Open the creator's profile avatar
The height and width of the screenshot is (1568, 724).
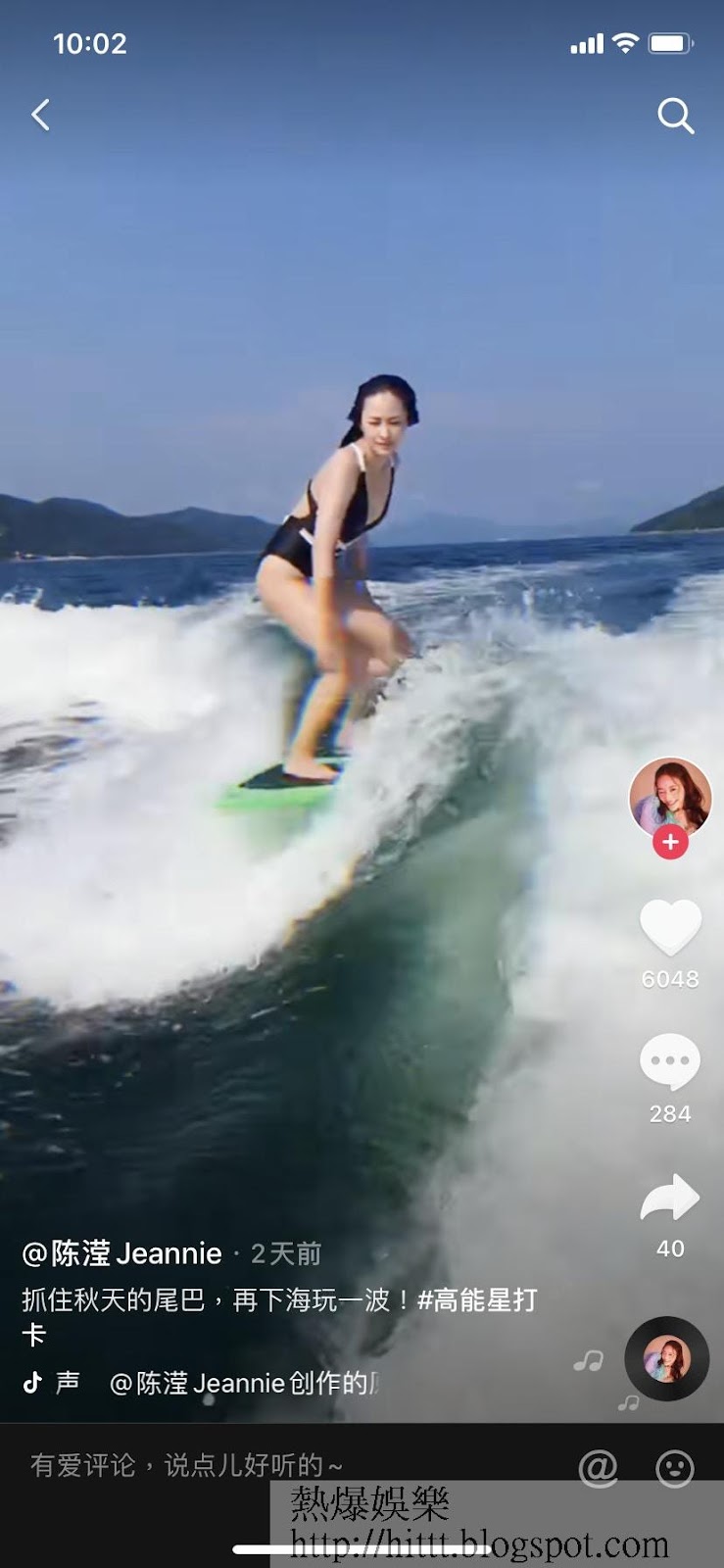(x=670, y=796)
